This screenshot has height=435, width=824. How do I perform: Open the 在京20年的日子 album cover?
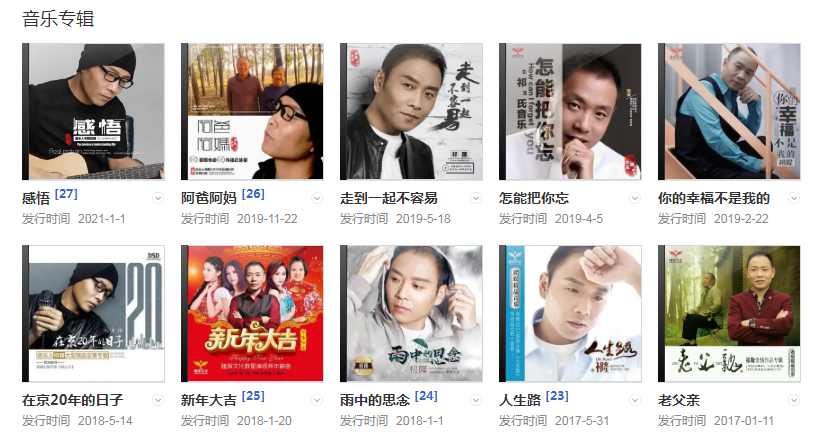pos(93,314)
